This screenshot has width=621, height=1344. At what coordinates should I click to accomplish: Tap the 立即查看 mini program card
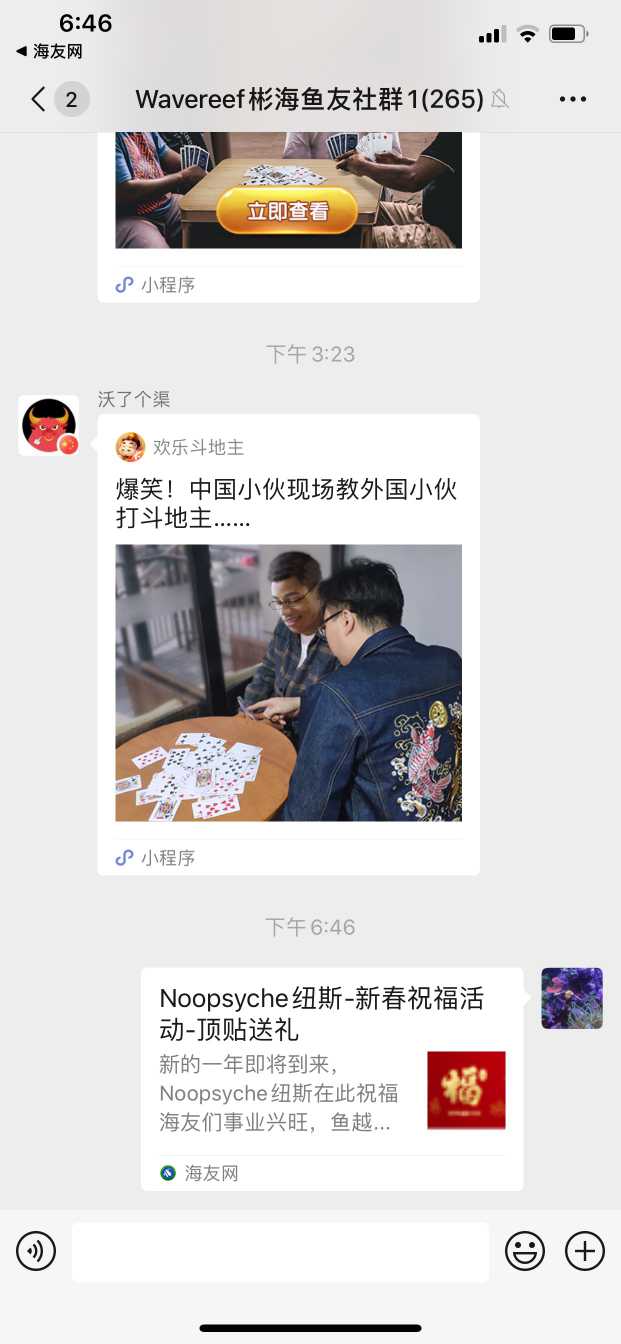coord(288,211)
